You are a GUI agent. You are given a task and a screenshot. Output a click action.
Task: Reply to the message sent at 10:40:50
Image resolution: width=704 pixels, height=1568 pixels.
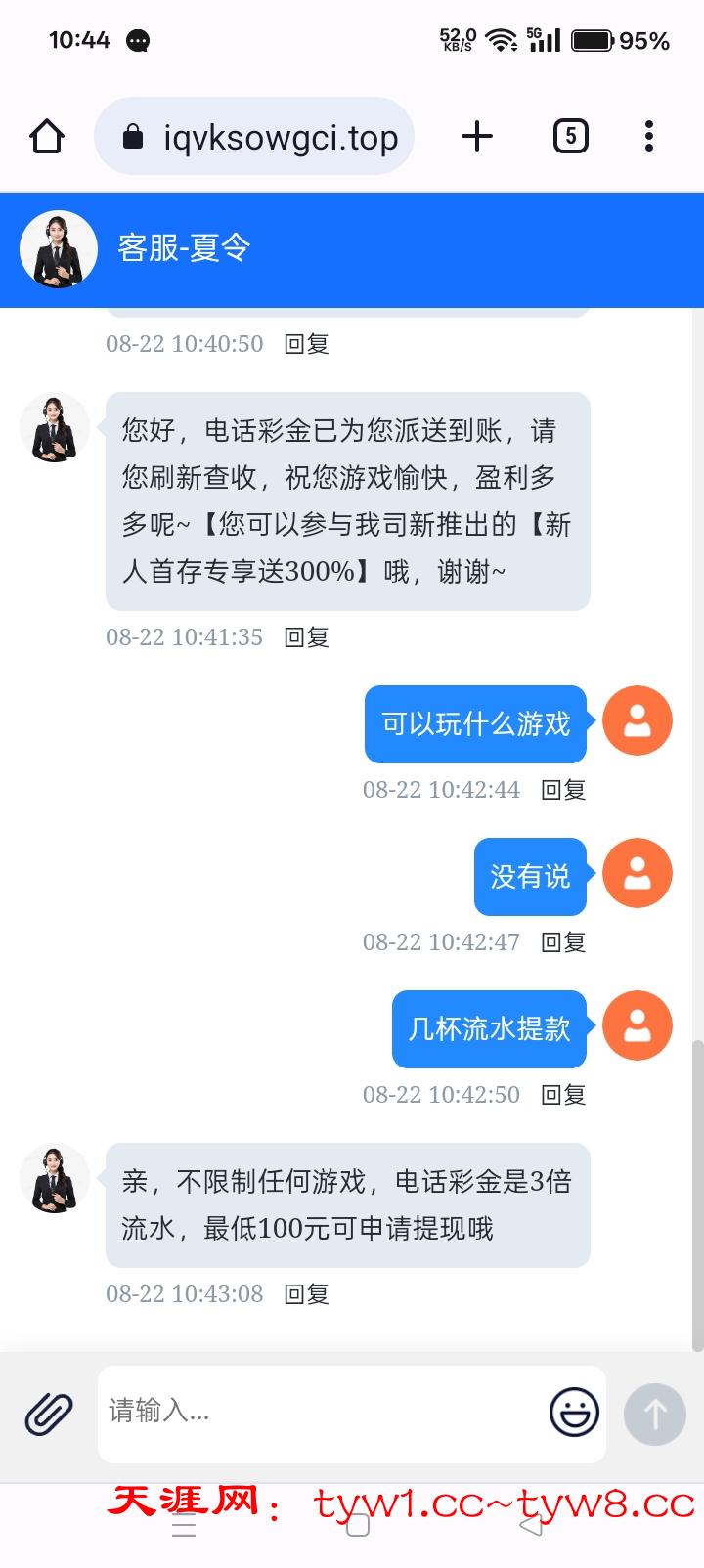point(306,344)
